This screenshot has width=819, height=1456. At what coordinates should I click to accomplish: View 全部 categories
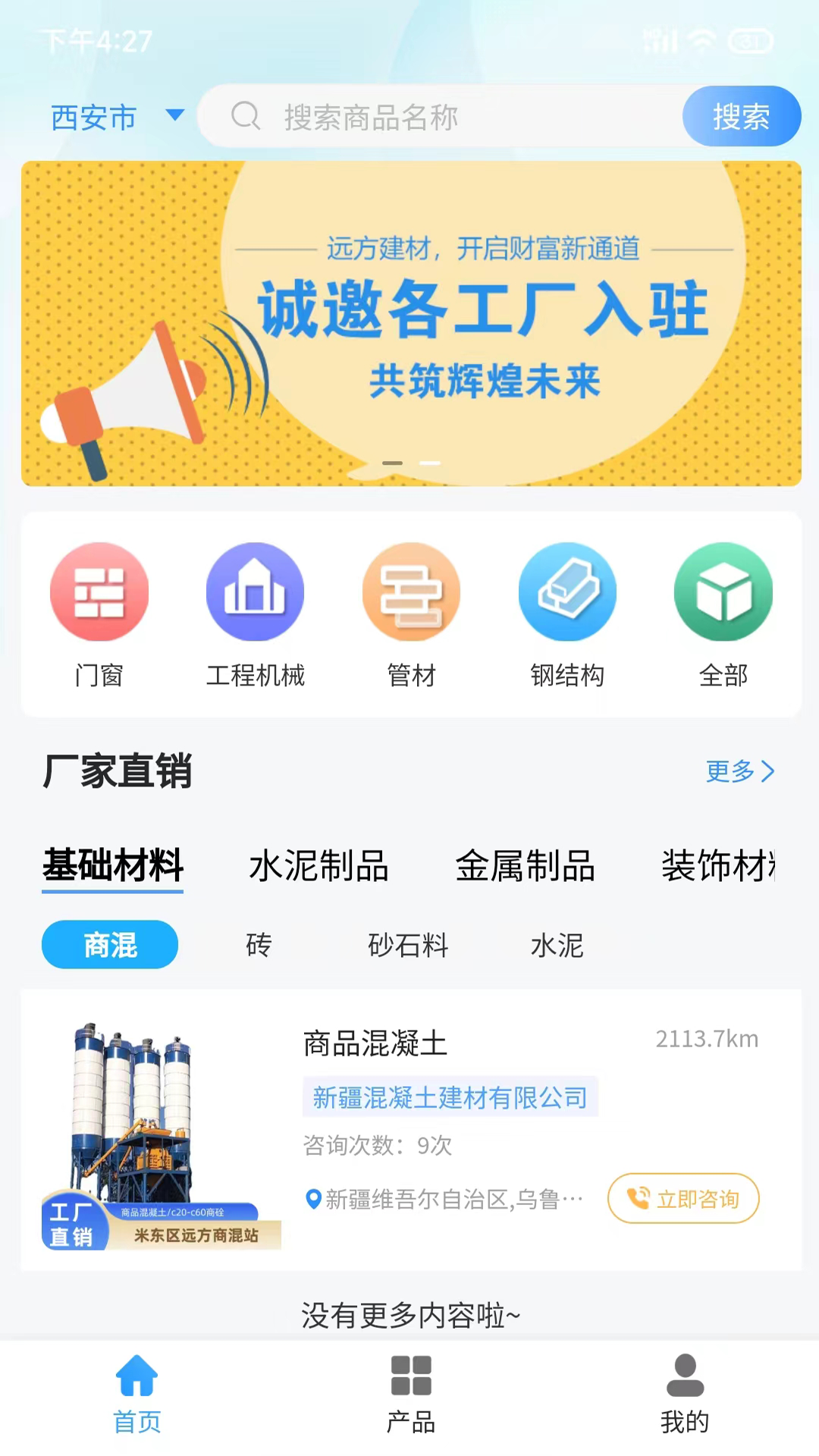[723, 613]
